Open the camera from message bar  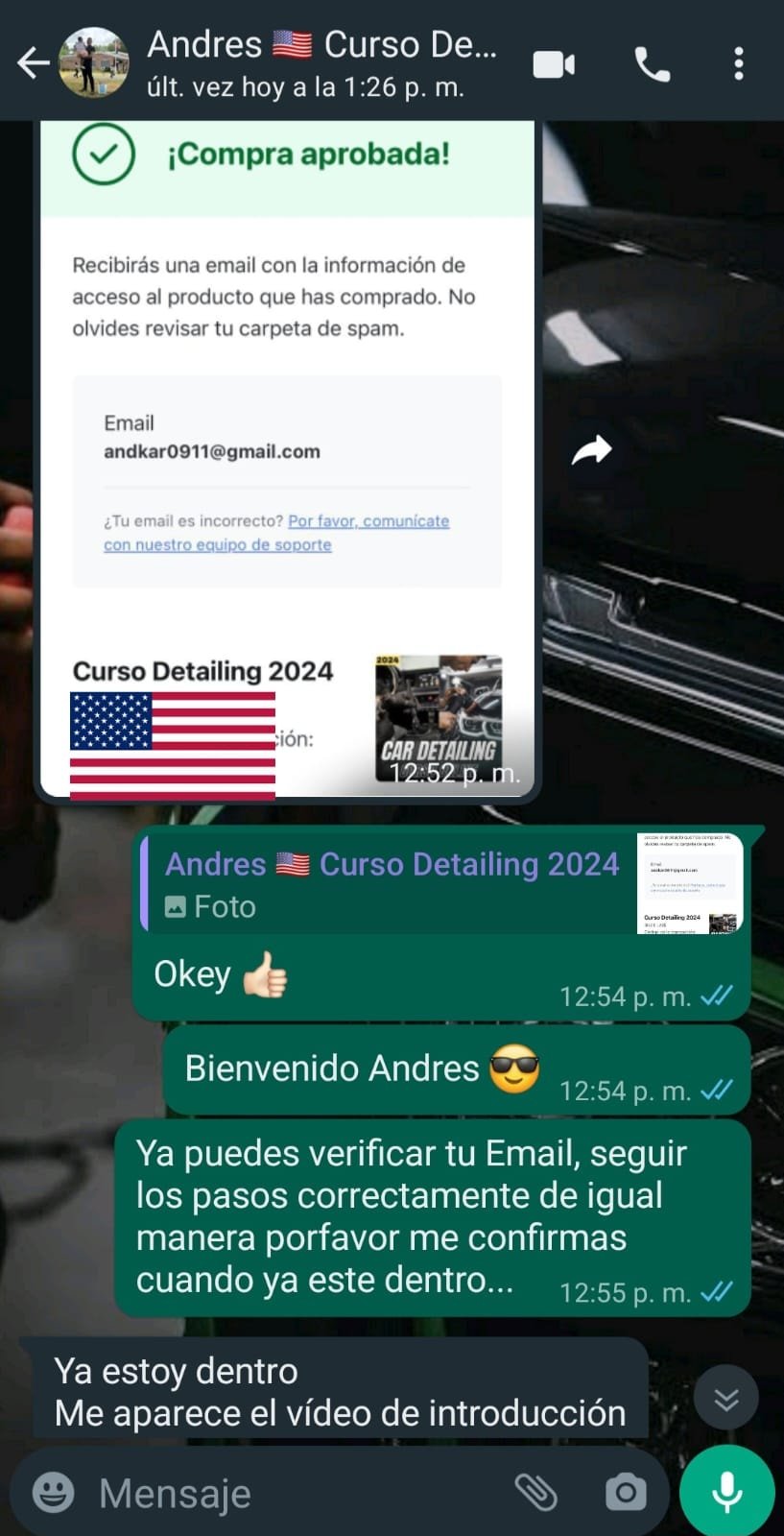[625, 1492]
